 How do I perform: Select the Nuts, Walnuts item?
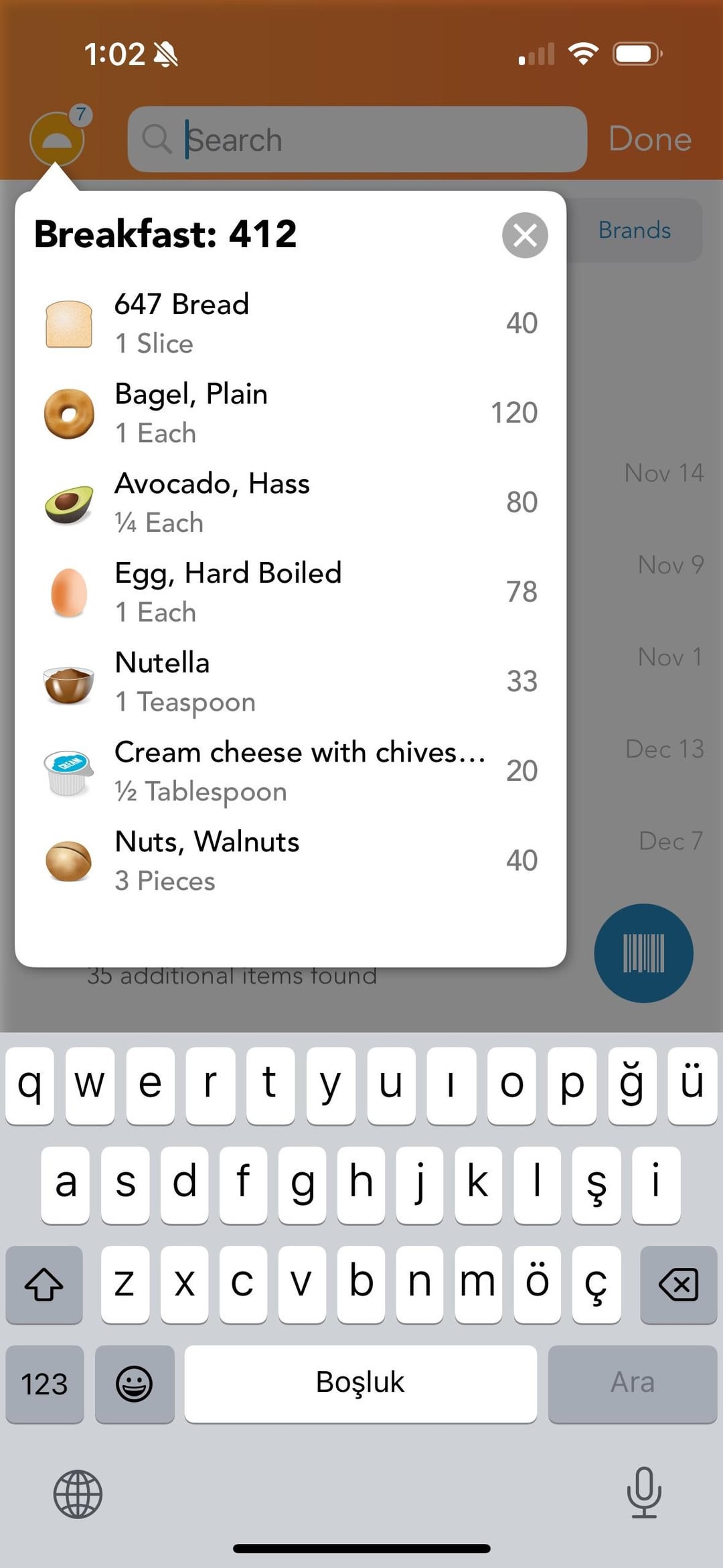[291, 861]
